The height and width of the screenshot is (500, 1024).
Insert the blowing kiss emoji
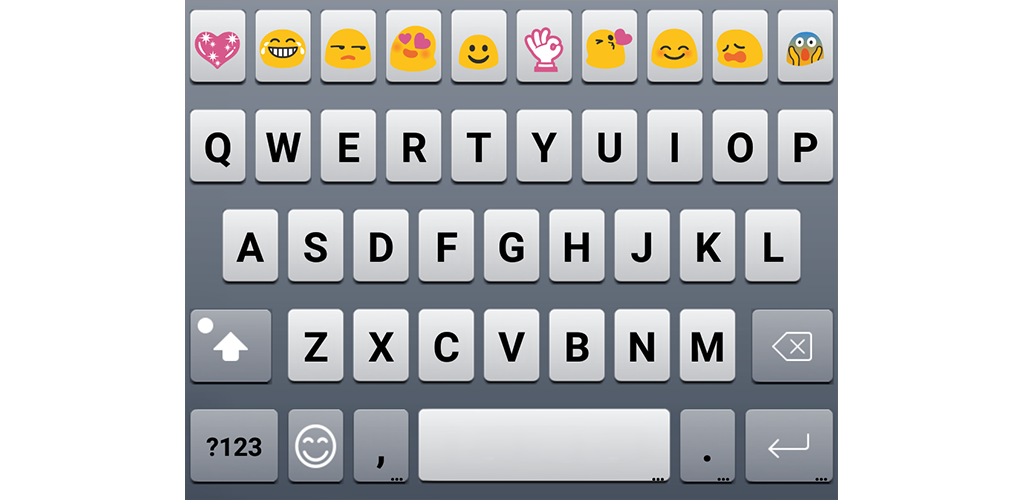coord(609,46)
